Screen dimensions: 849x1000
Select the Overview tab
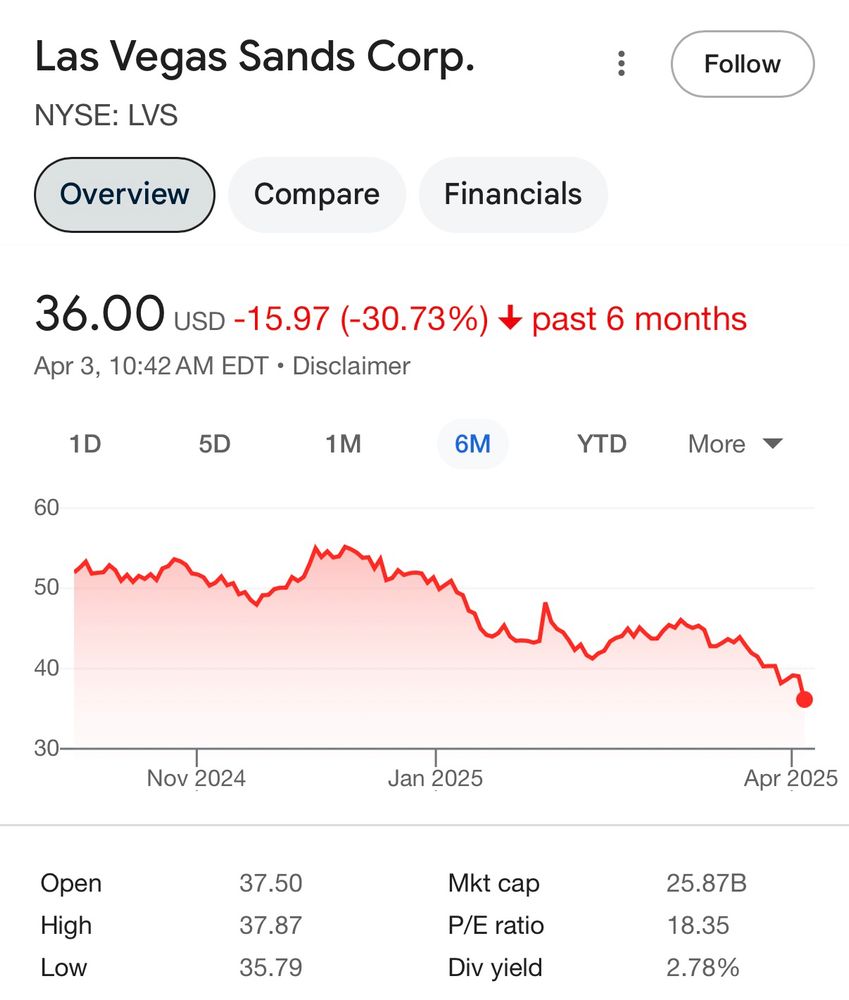125,193
